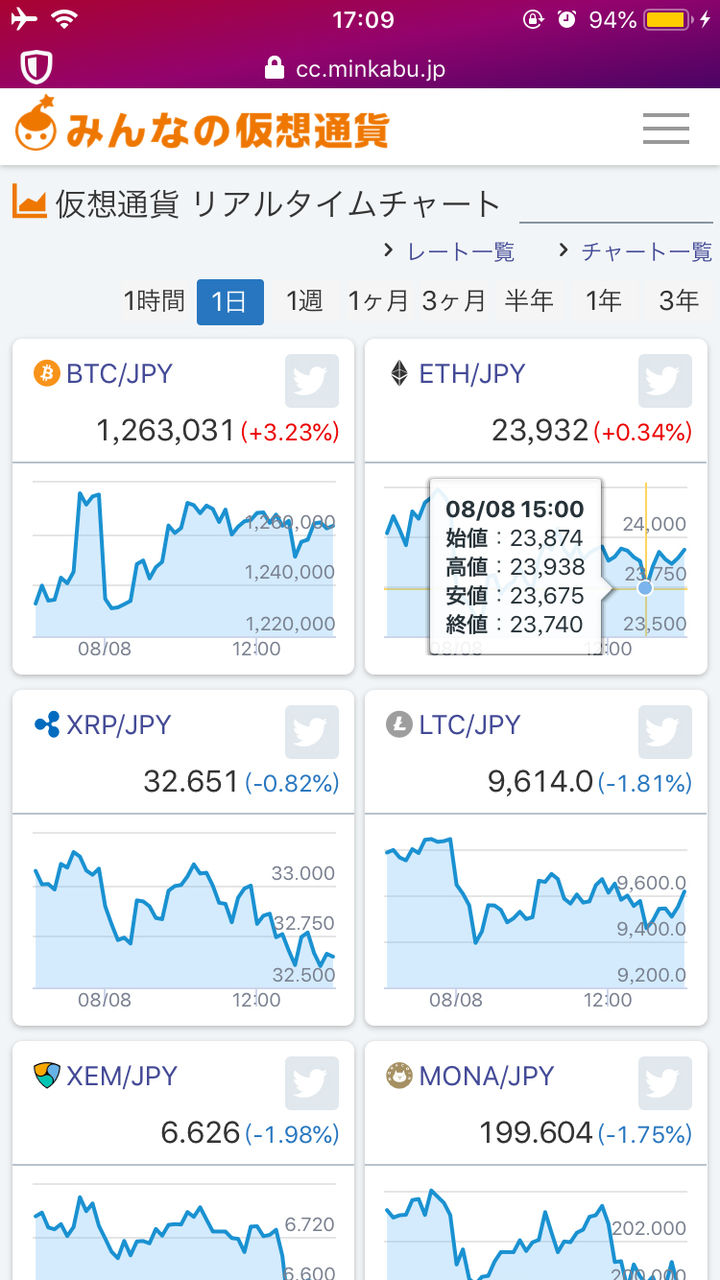Image resolution: width=720 pixels, height=1280 pixels.
Task: Share ETH/JPY chart via the Twitter icon
Action: [663, 380]
